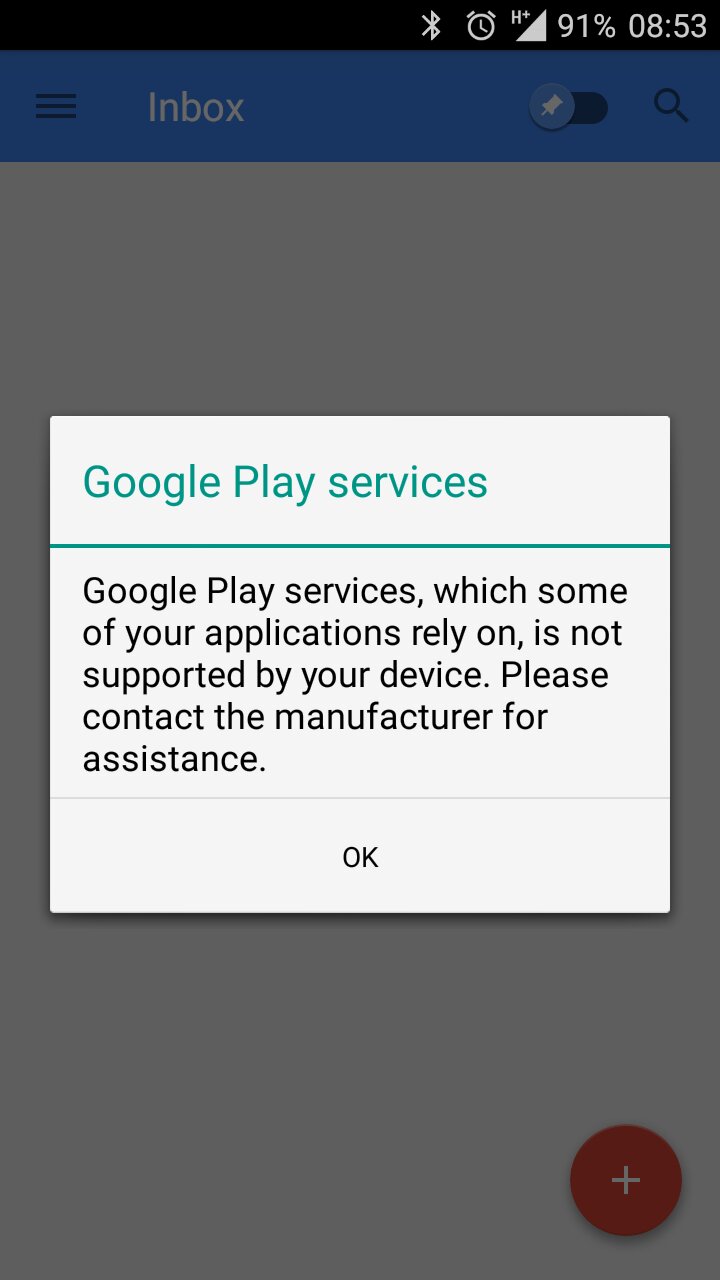Toggle the pinned items switch
Screen dimensions: 720x1280
[569, 107]
